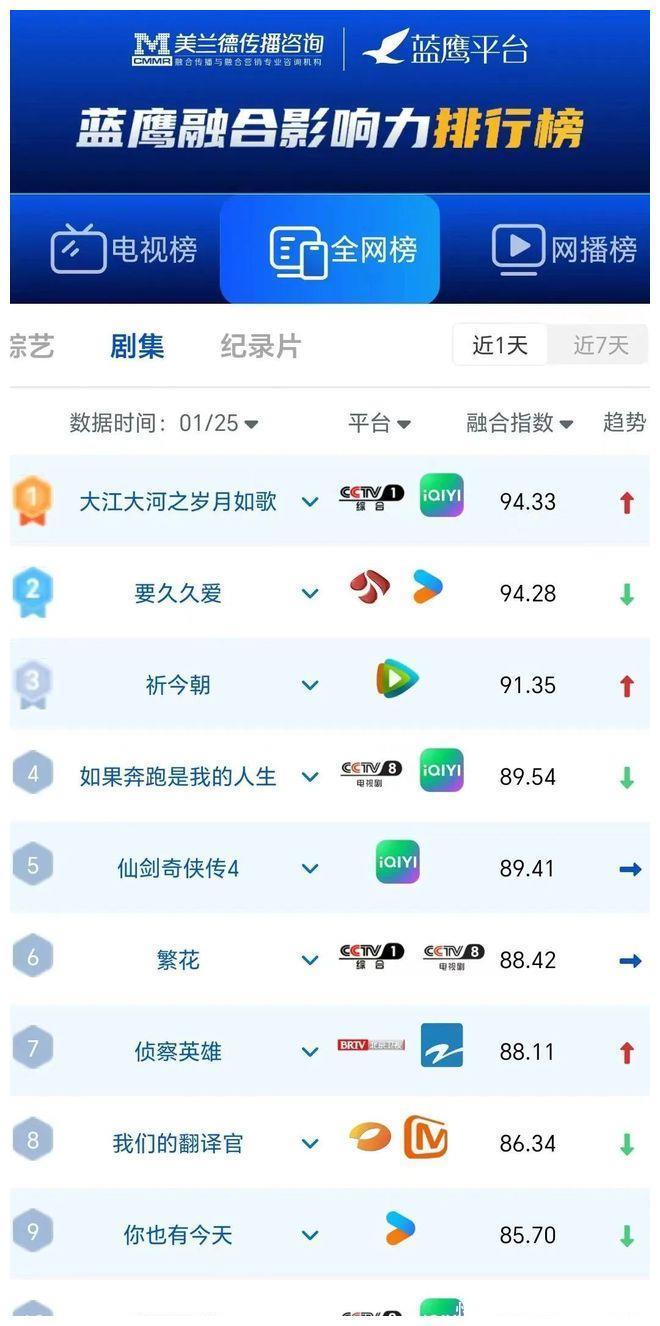Expand details for 祈今朝
Screen dimensions: 660x1326
(310, 685)
